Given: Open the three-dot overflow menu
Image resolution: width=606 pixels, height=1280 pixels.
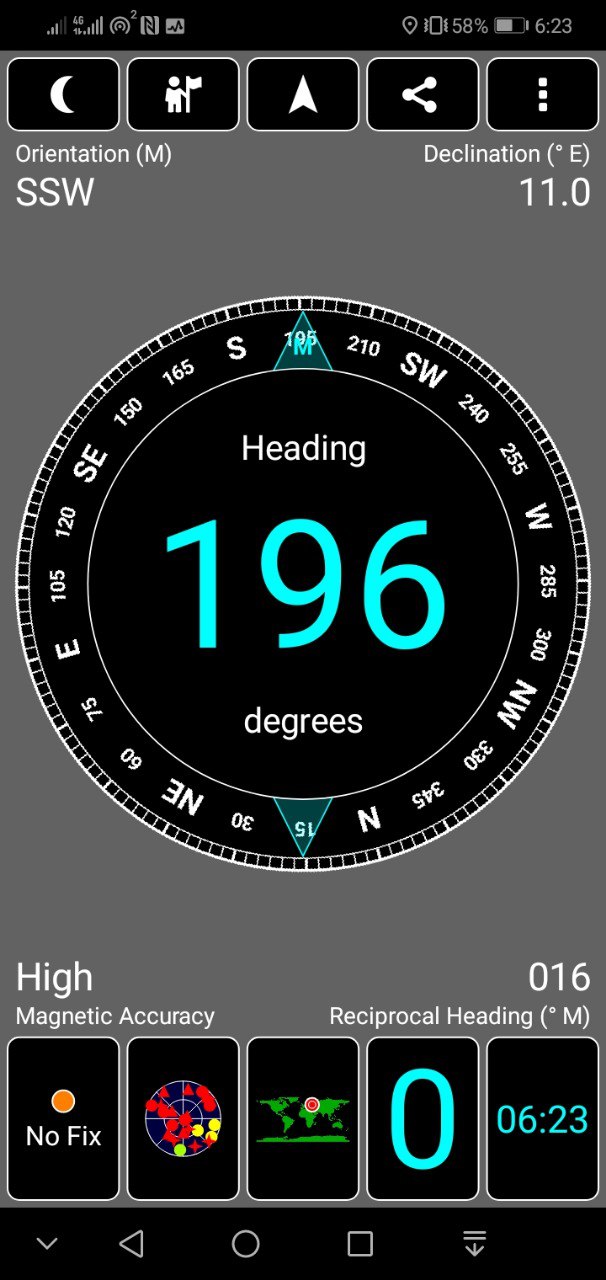Looking at the screenshot, I should 543,94.
